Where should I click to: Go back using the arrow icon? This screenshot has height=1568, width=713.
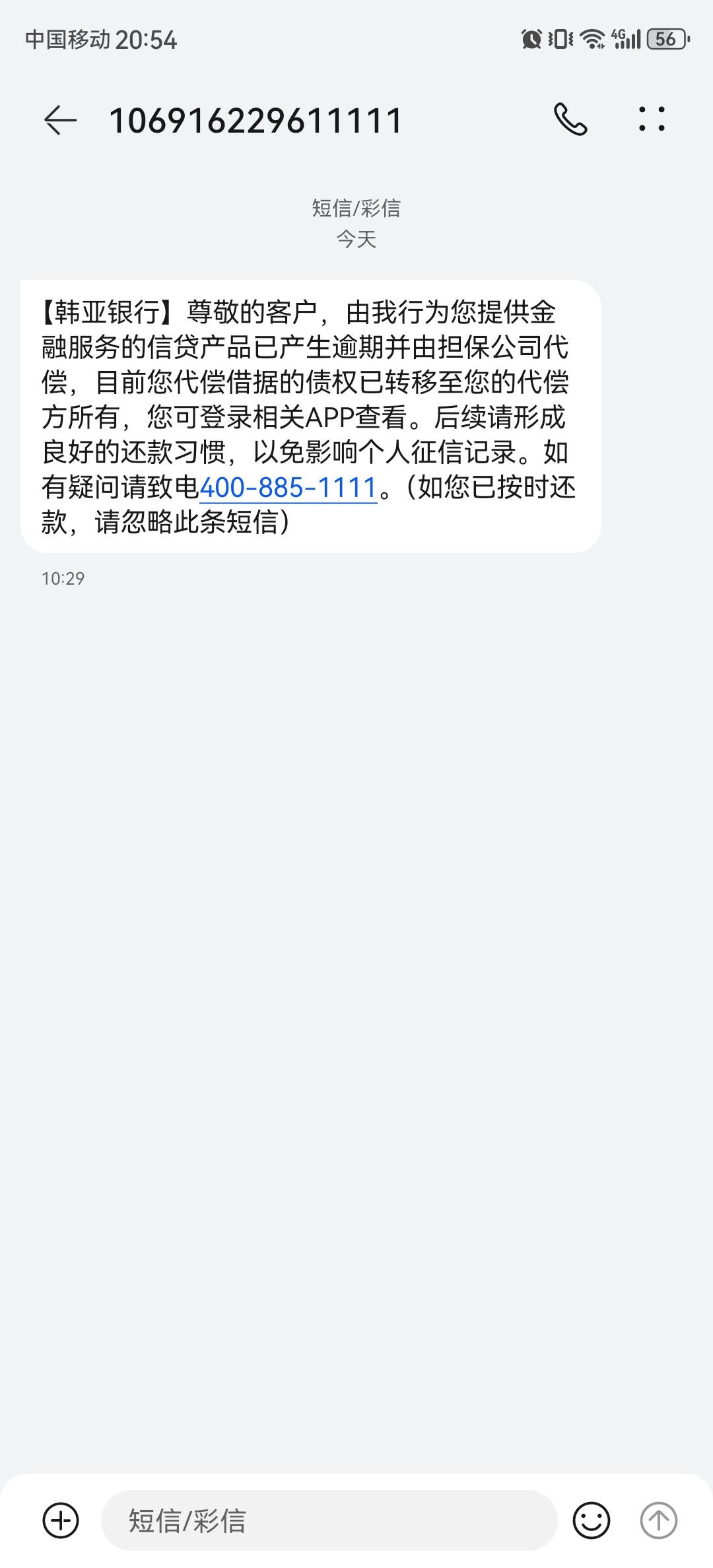[x=60, y=121]
